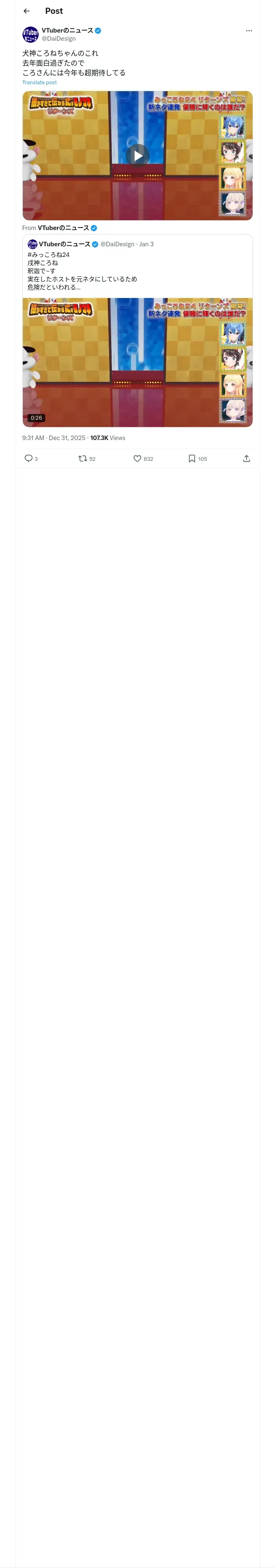275x1568 pixels.
Task: Open "From VTuberのニュース" video source link
Action: [x=64, y=228]
